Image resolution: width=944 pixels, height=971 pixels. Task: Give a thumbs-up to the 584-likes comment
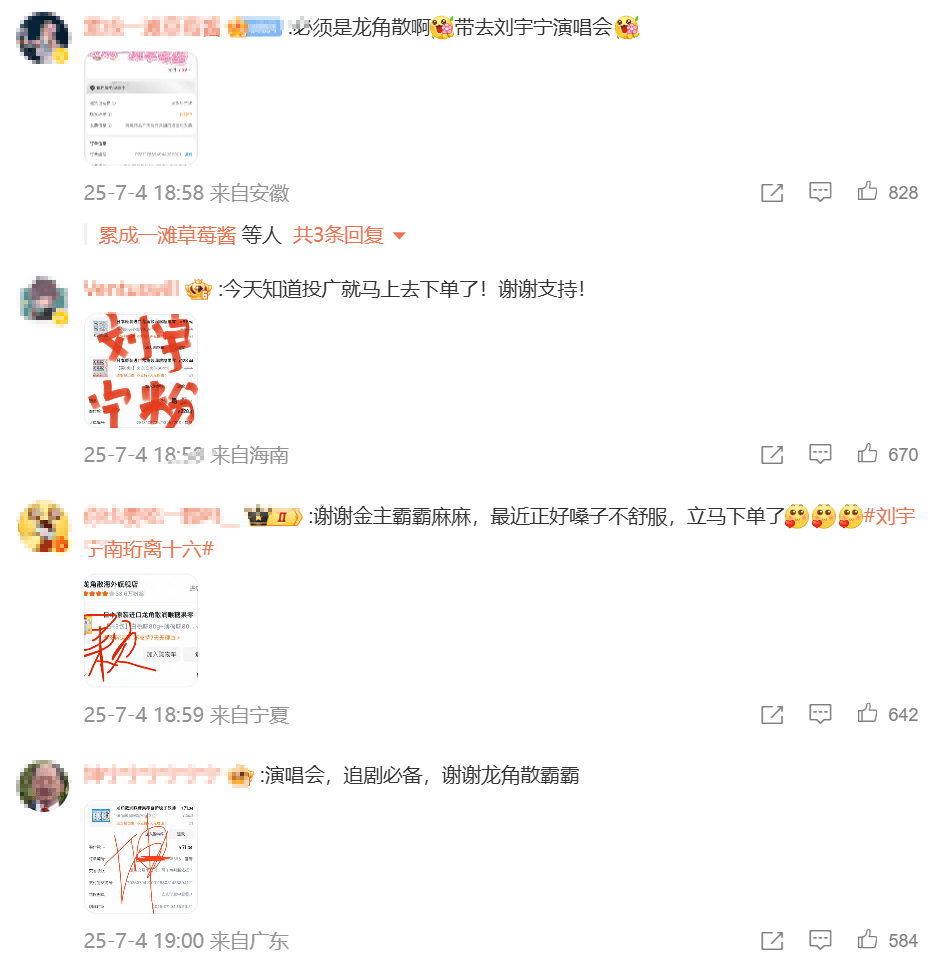point(869,941)
